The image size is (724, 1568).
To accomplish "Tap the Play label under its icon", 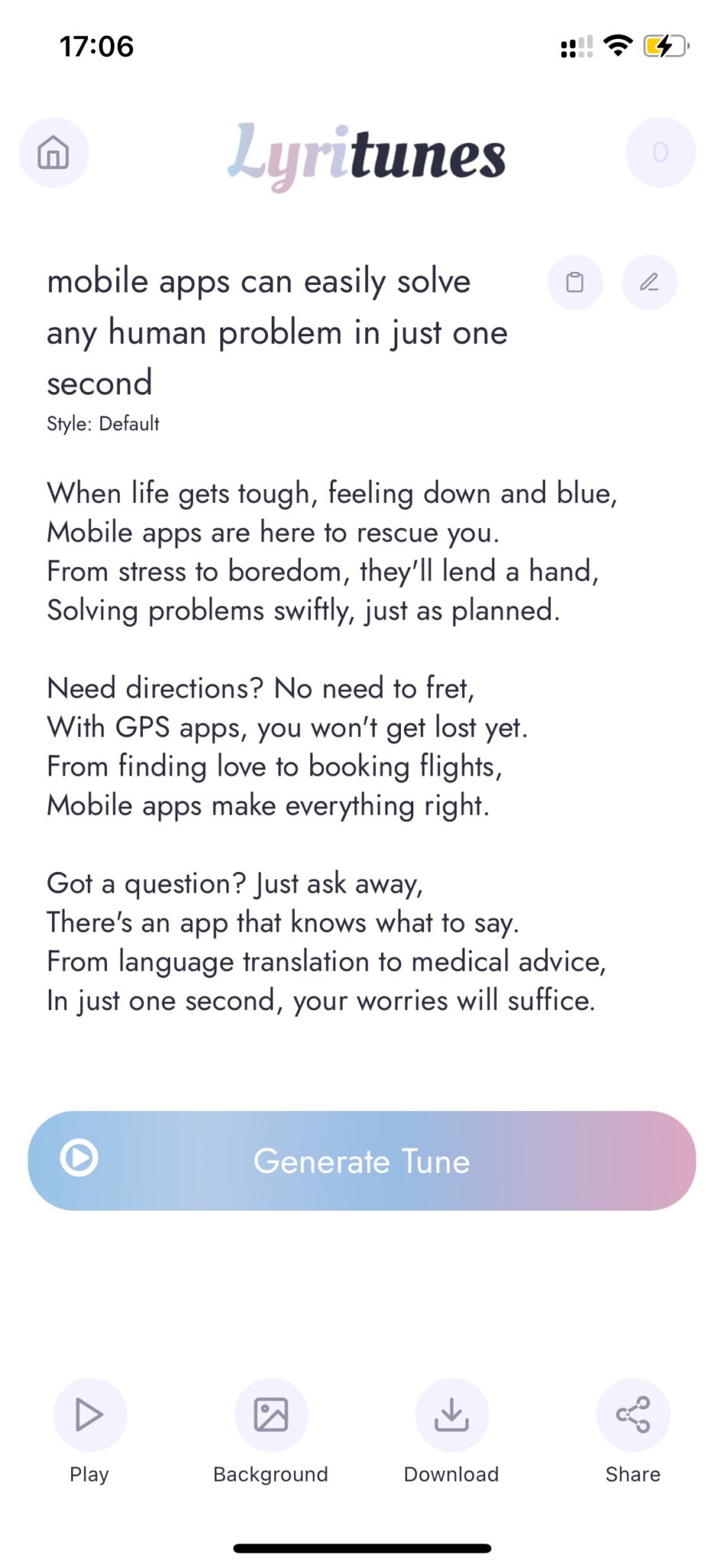I will 89,1473.
